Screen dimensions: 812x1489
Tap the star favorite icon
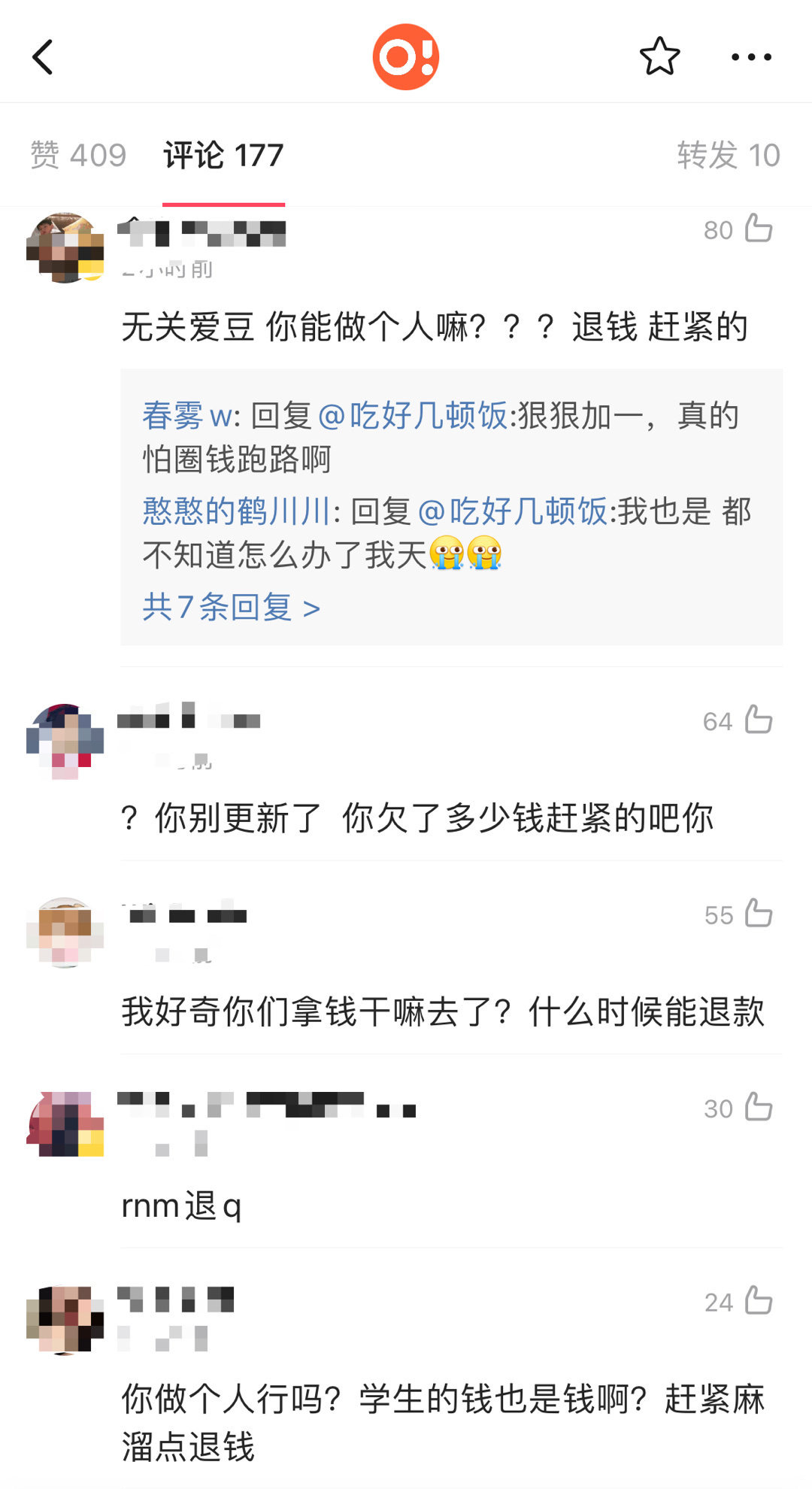[x=660, y=56]
